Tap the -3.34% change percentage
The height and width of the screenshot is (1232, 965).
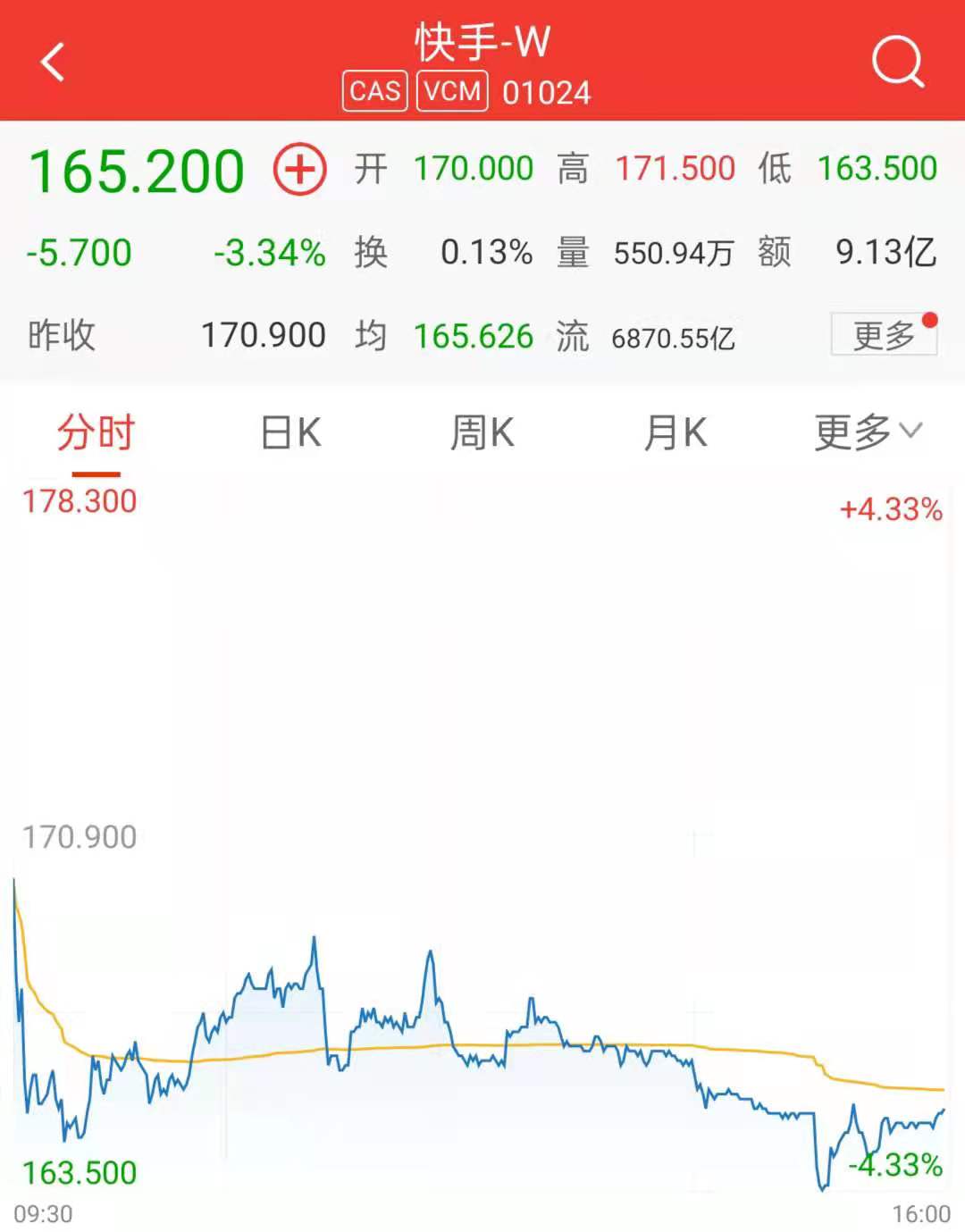(267, 252)
